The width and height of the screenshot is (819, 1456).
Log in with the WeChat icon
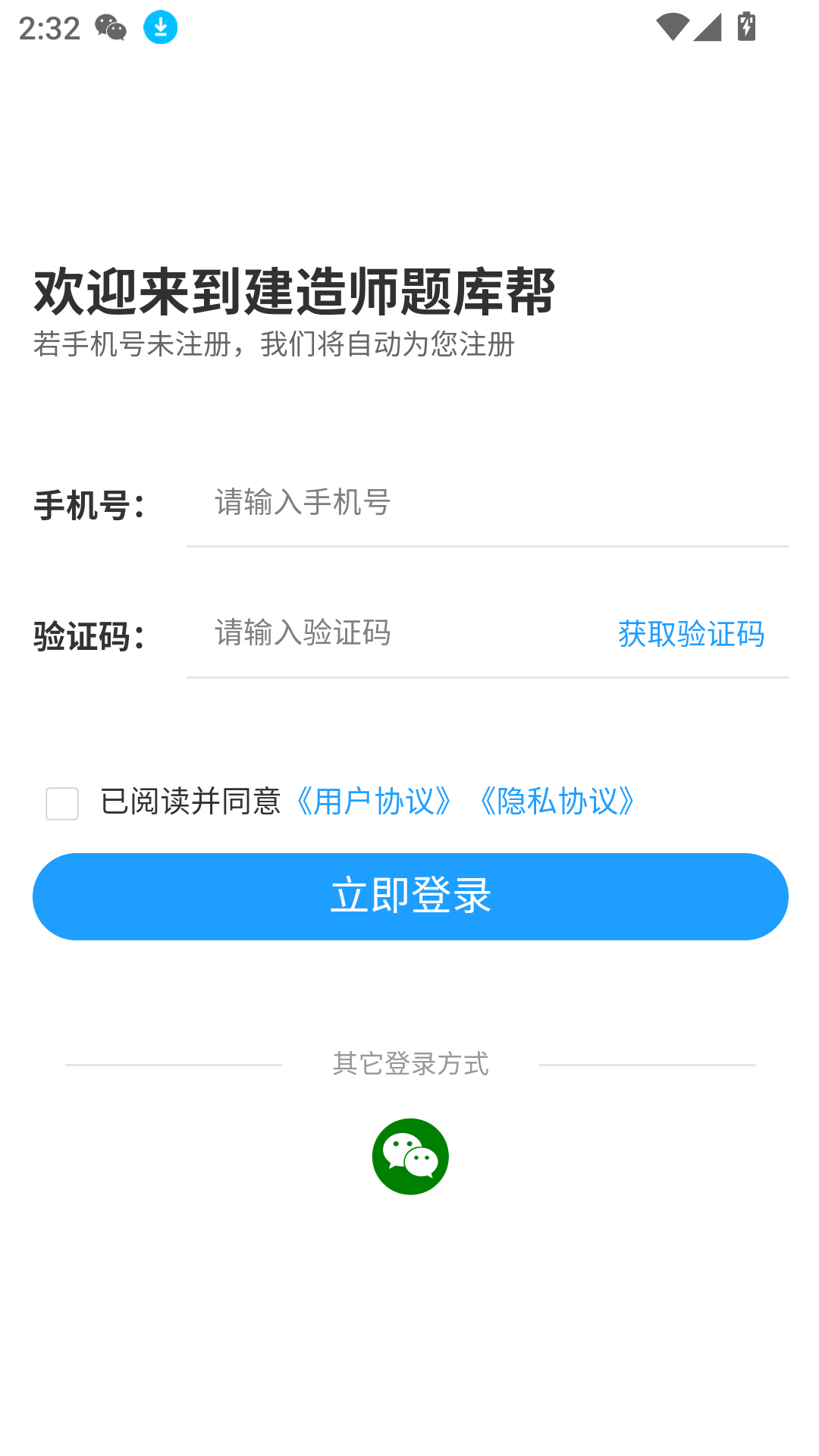(410, 1156)
